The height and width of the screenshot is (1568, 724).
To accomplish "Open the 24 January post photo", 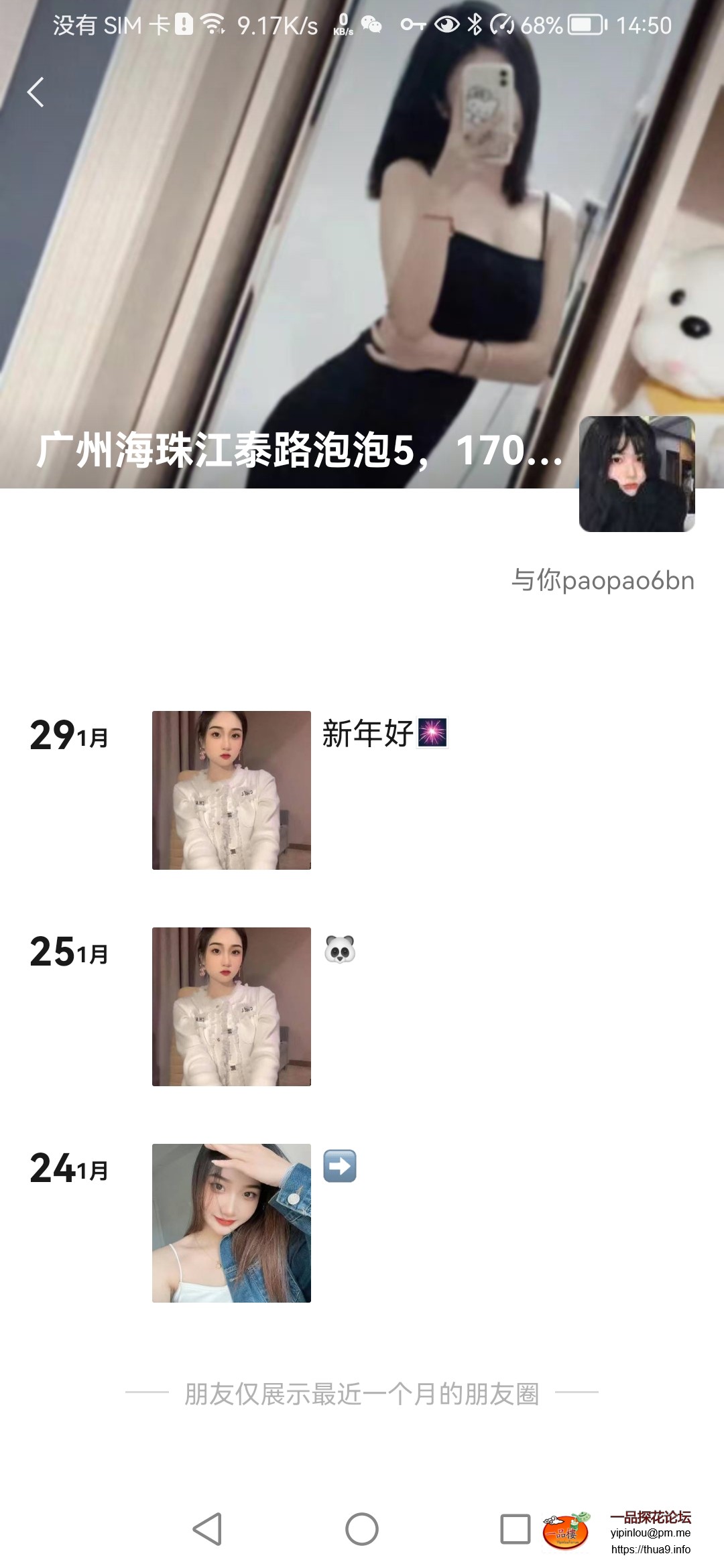I will (x=231, y=1223).
